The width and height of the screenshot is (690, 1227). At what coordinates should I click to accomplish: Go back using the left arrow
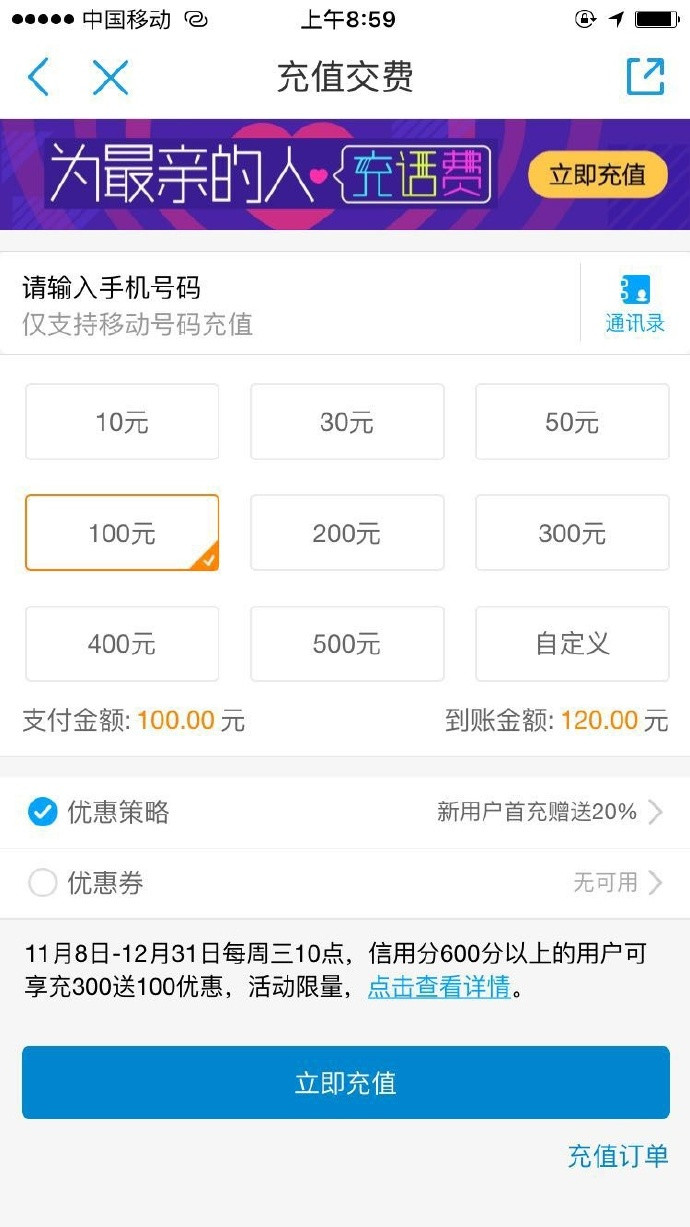pyautogui.click(x=39, y=77)
